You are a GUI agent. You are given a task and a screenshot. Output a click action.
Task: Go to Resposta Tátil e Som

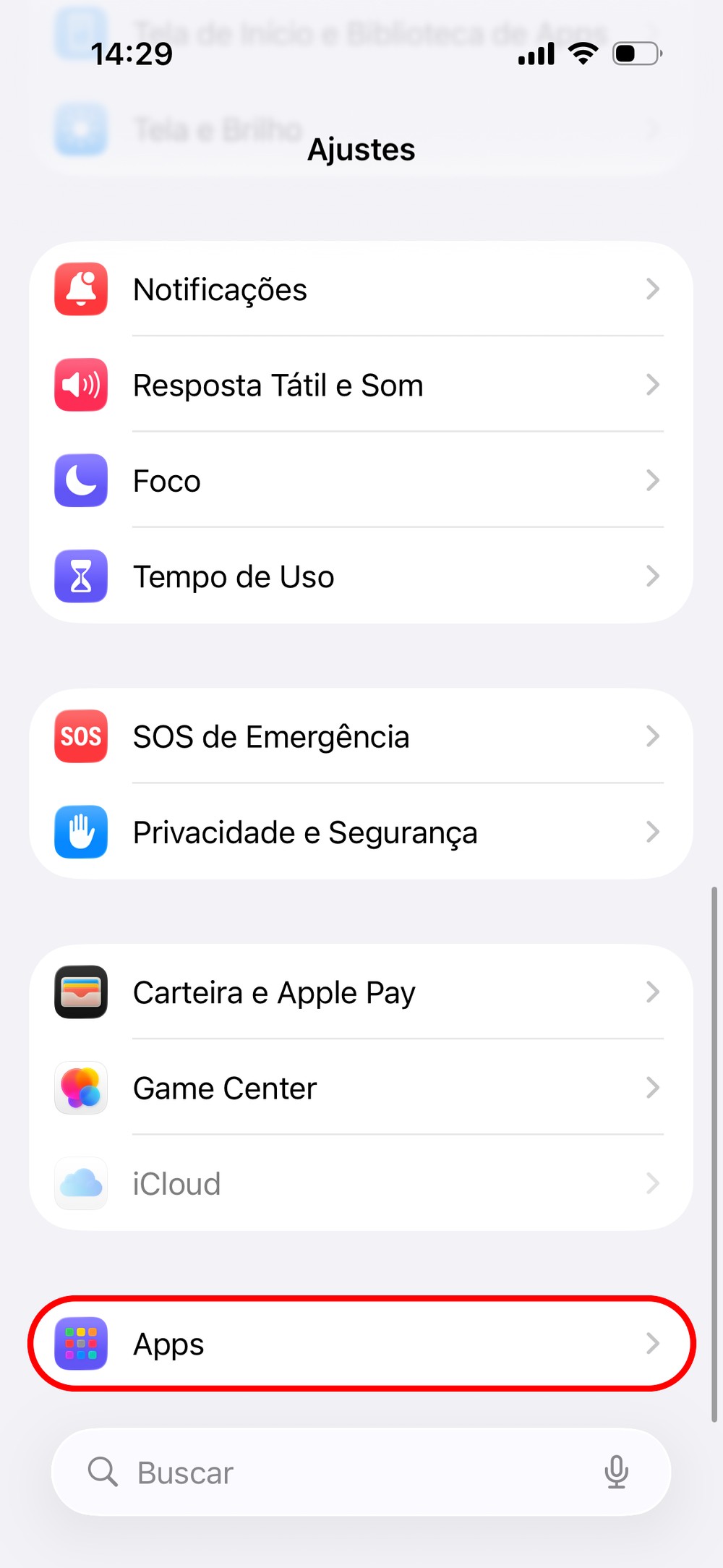[x=360, y=385]
